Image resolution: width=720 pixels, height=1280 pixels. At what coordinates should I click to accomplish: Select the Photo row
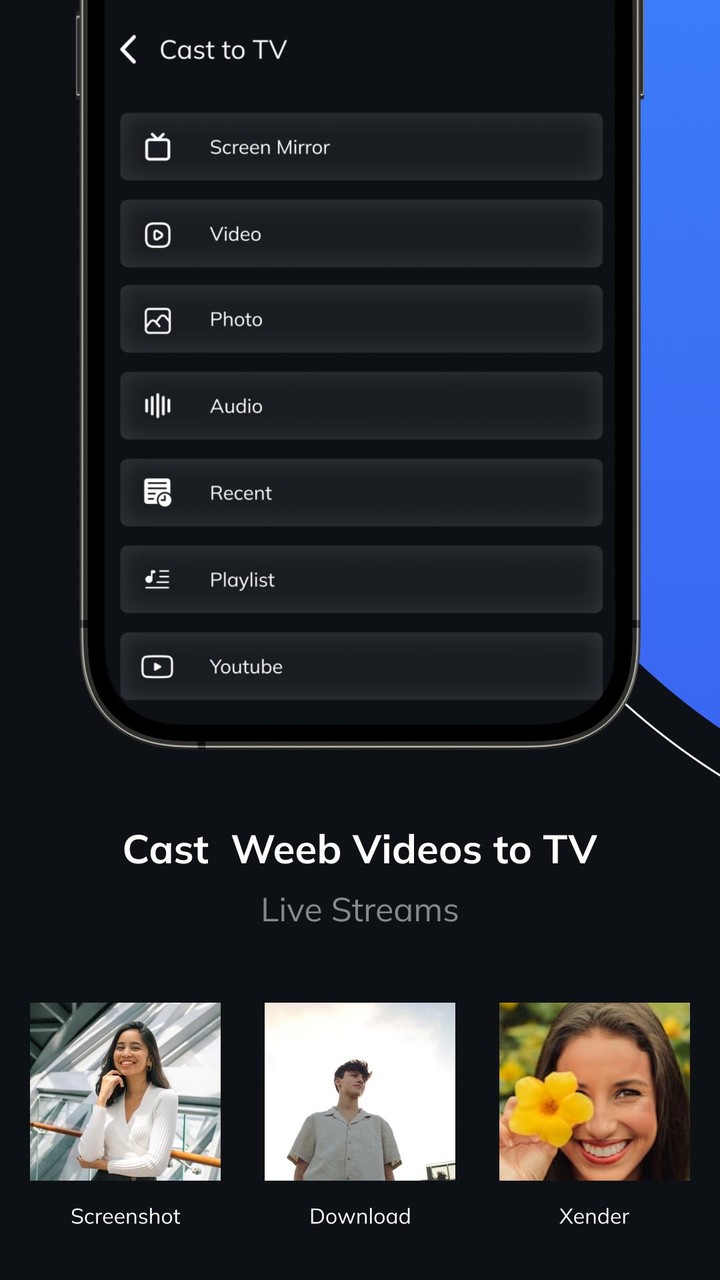point(360,319)
